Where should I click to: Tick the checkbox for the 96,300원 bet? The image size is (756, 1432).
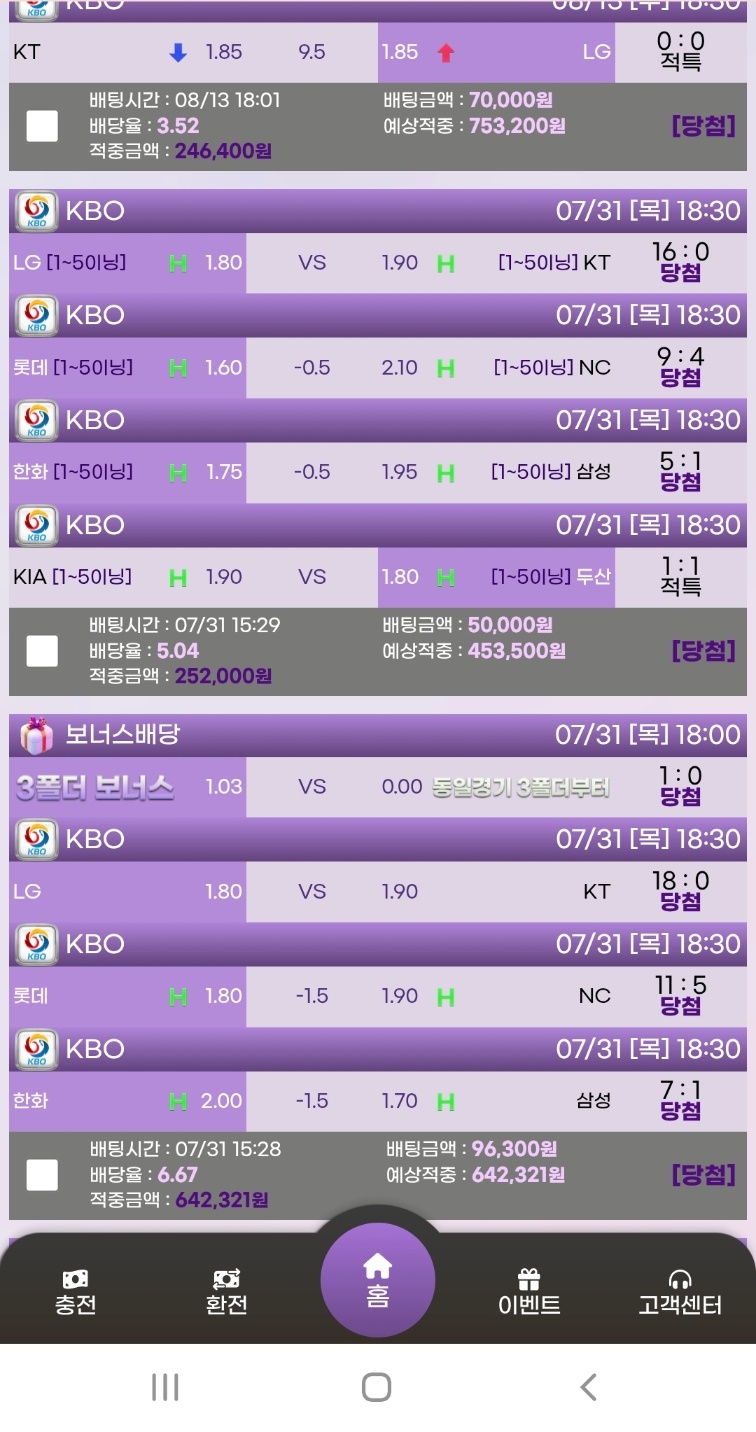tap(42, 1175)
